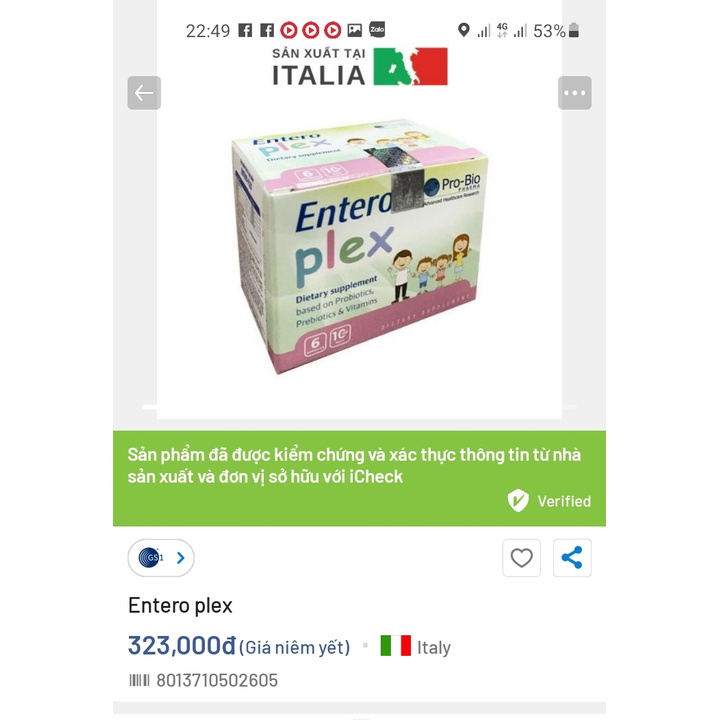Open the GS1 info chip
This screenshot has height=720, width=720.
click(161, 558)
